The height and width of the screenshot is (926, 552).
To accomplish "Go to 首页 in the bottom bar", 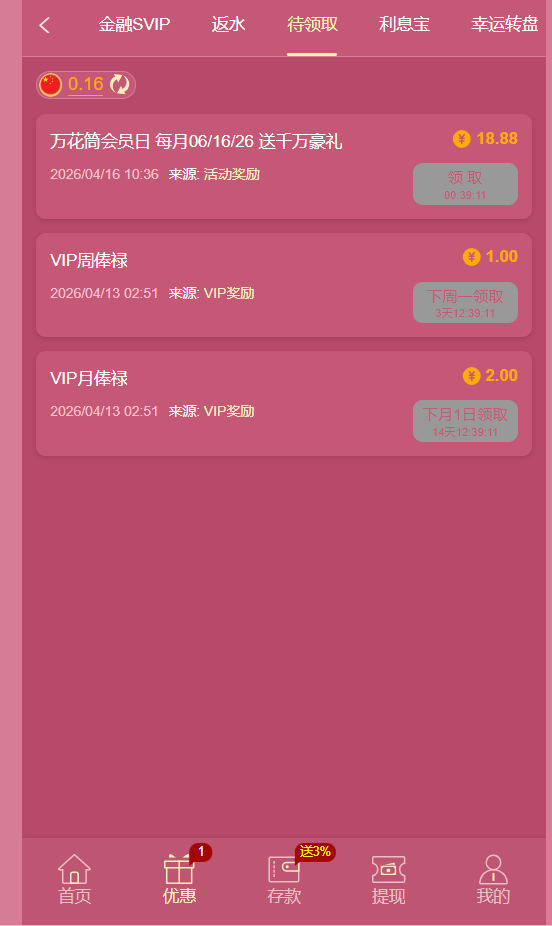I will (74, 880).
